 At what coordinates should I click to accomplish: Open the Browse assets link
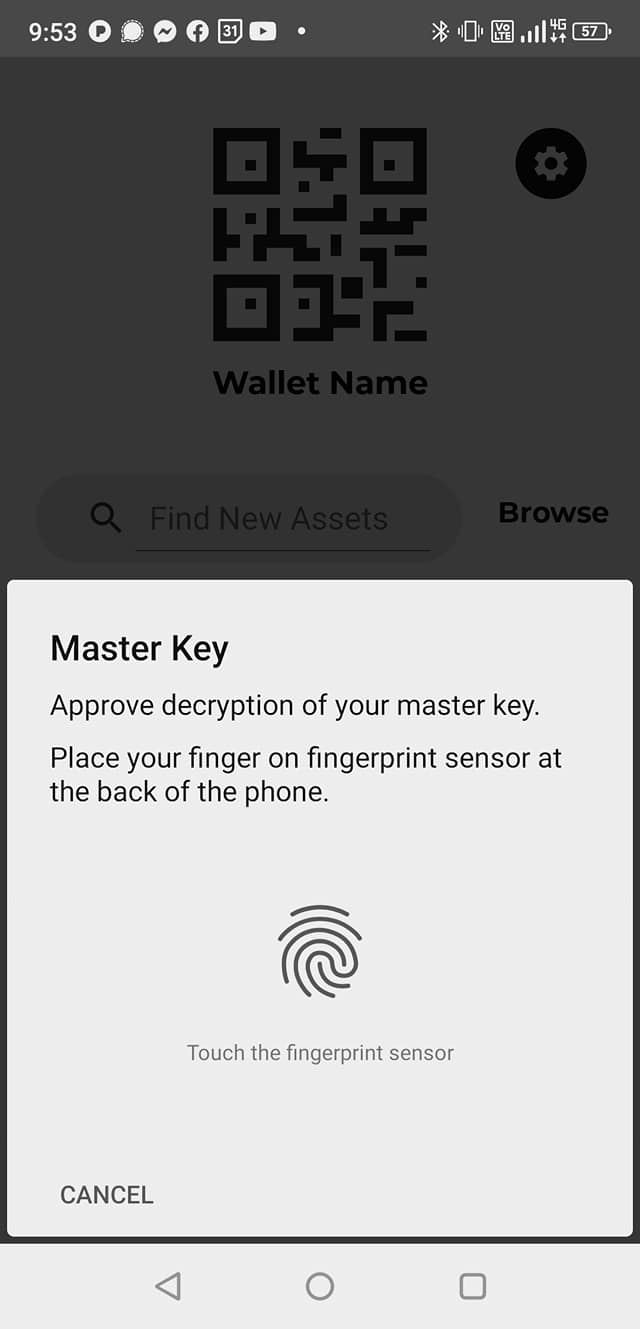click(553, 513)
